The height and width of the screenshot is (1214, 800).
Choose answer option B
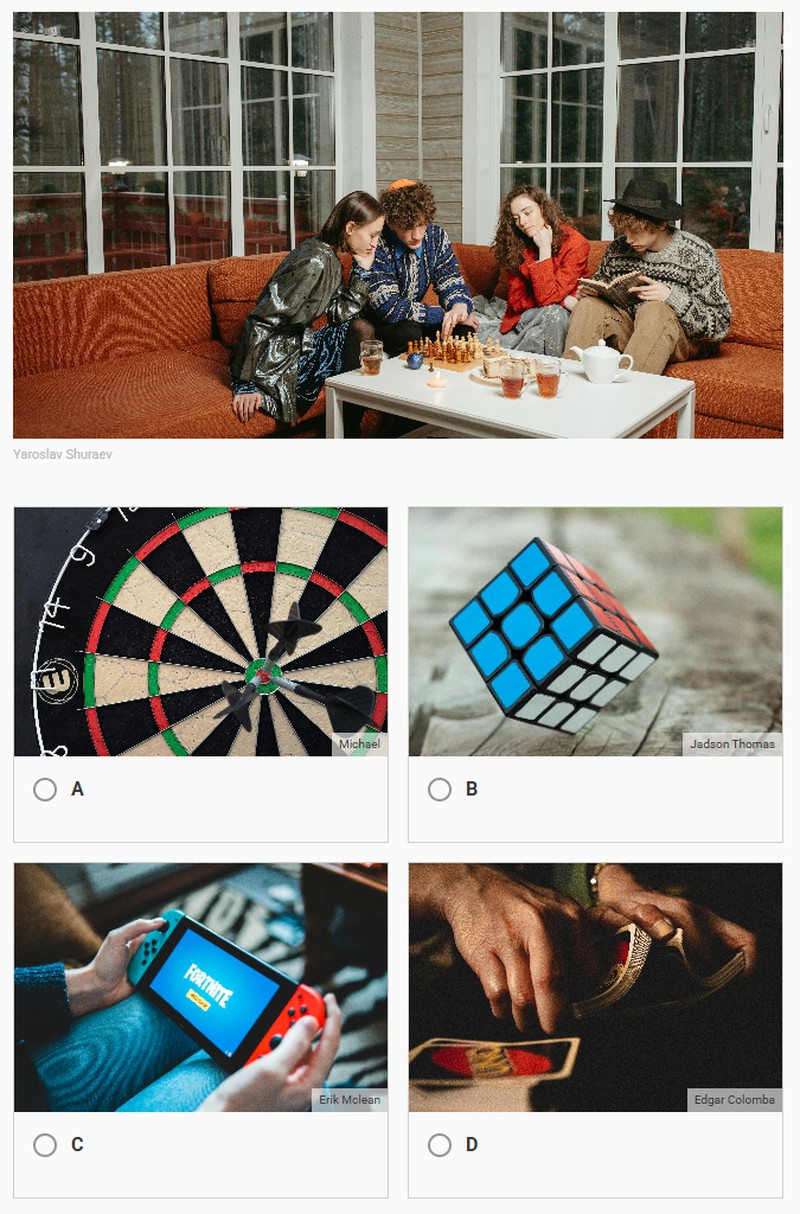439,790
